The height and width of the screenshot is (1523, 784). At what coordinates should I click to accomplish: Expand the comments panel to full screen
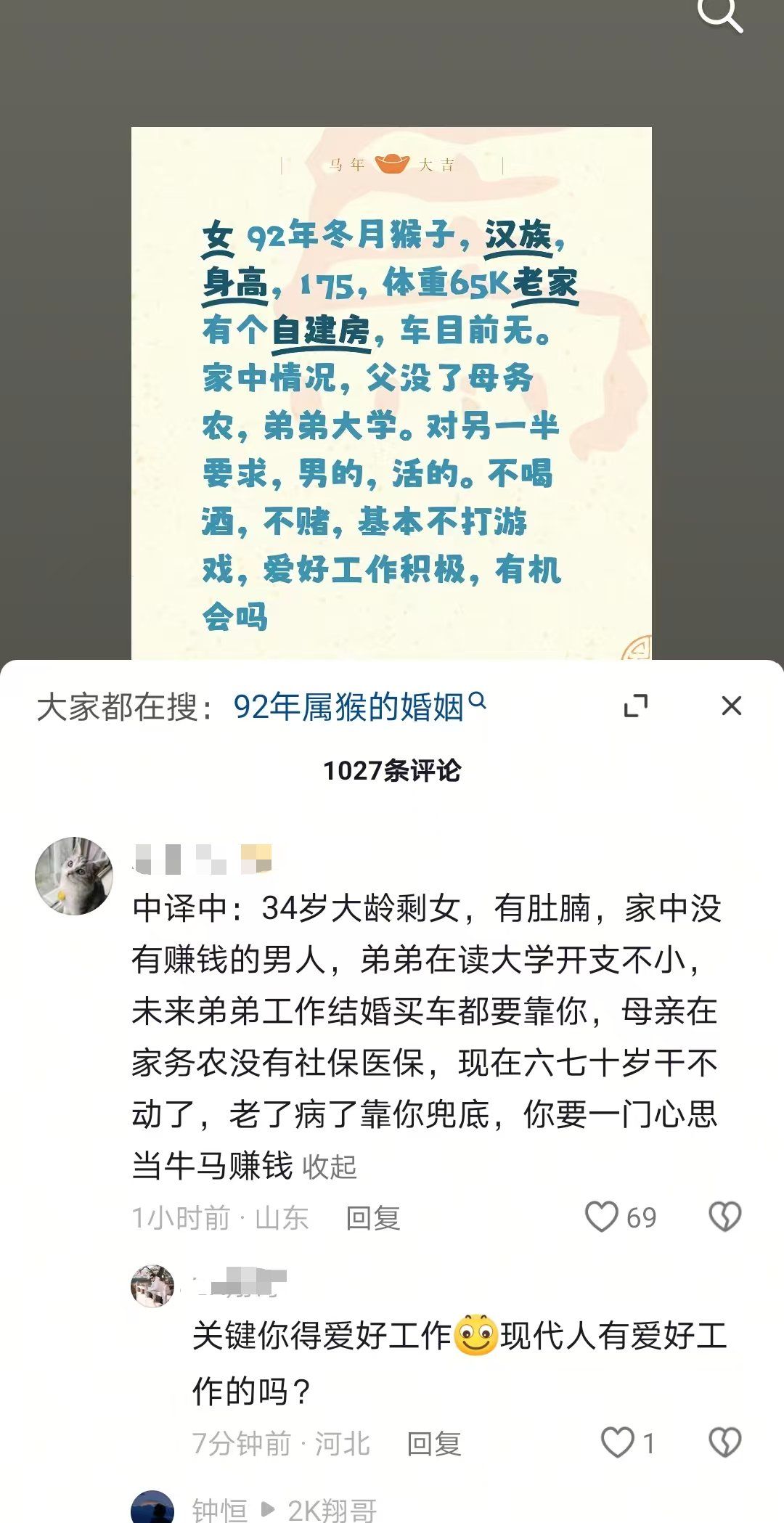pos(636,706)
